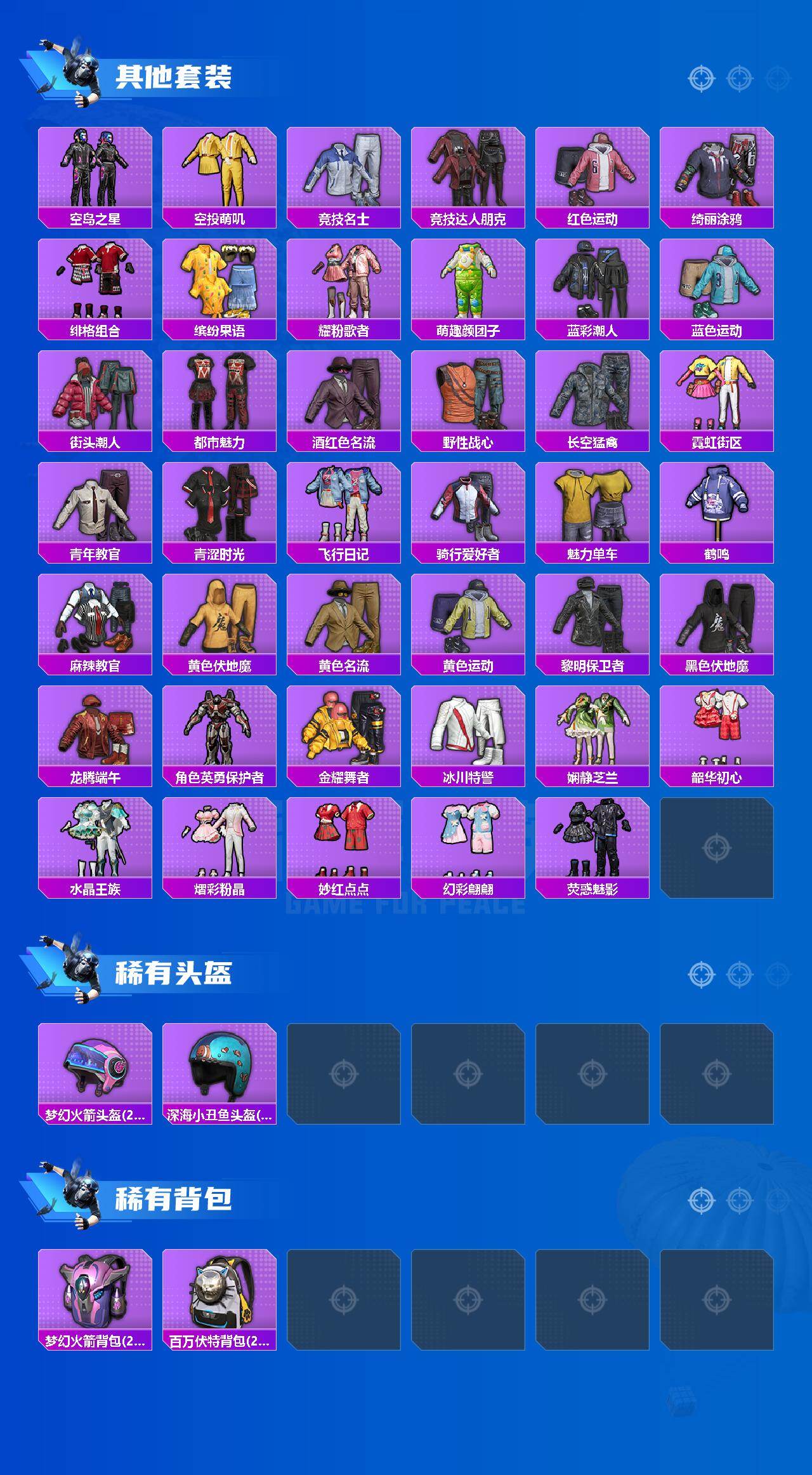Open the 青年教官 outfit

tap(94, 514)
